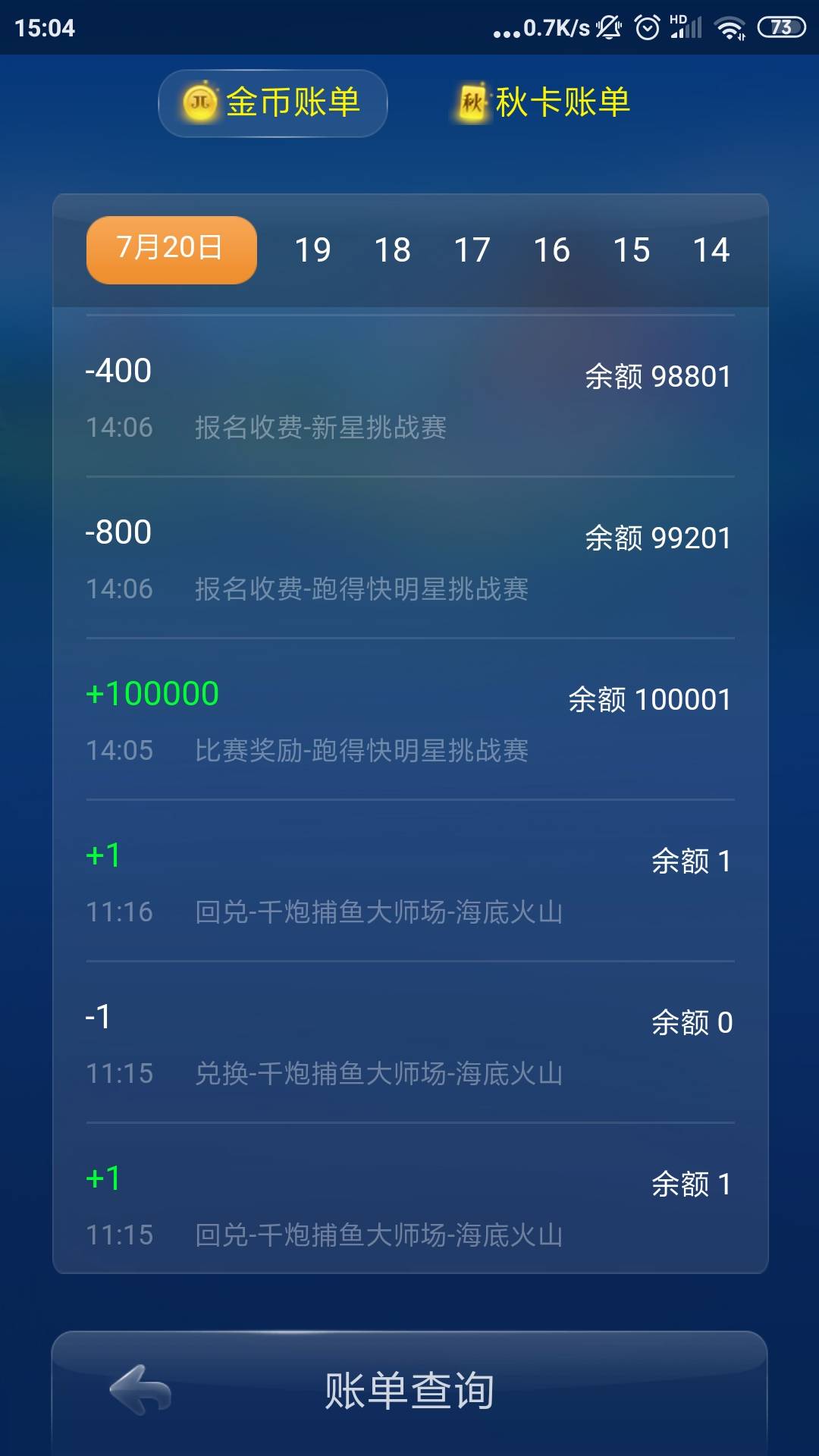The width and height of the screenshot is (819, 1456).
Task: Click the 回兑-千炮捕鱼大师场-海底火山 entry at 11:16
Action: 409,883
